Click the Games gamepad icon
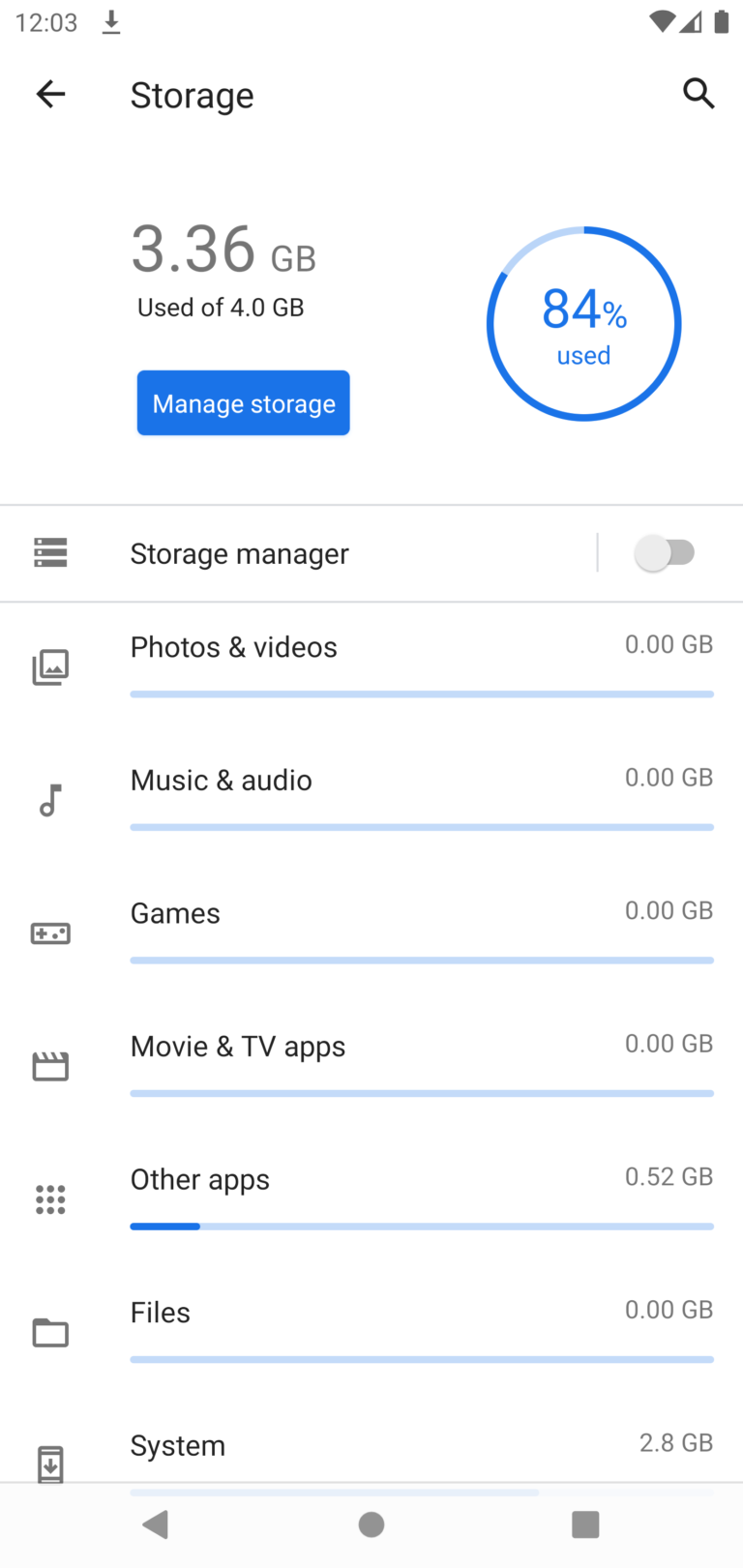 (50, 932)
